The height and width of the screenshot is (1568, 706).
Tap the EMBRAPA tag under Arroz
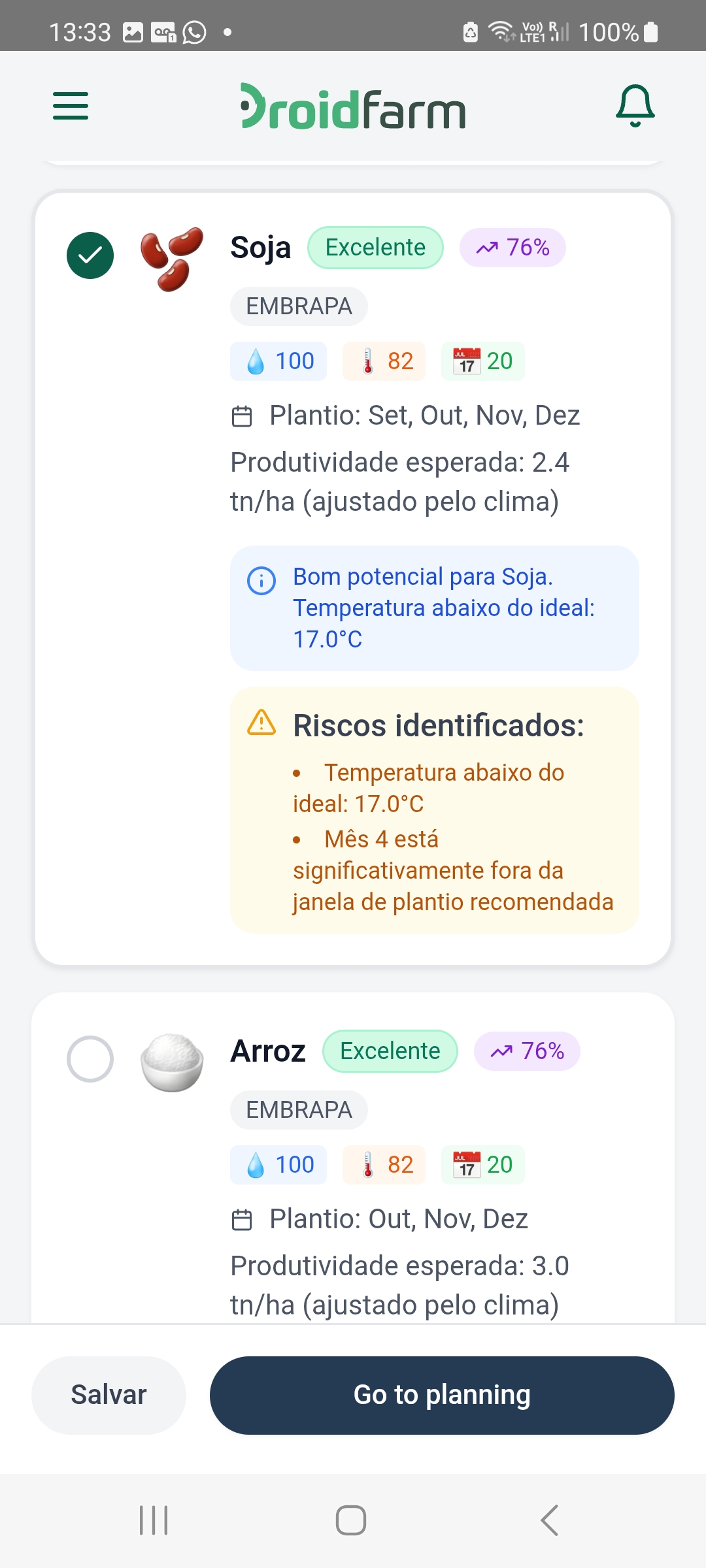point(299,1109)
